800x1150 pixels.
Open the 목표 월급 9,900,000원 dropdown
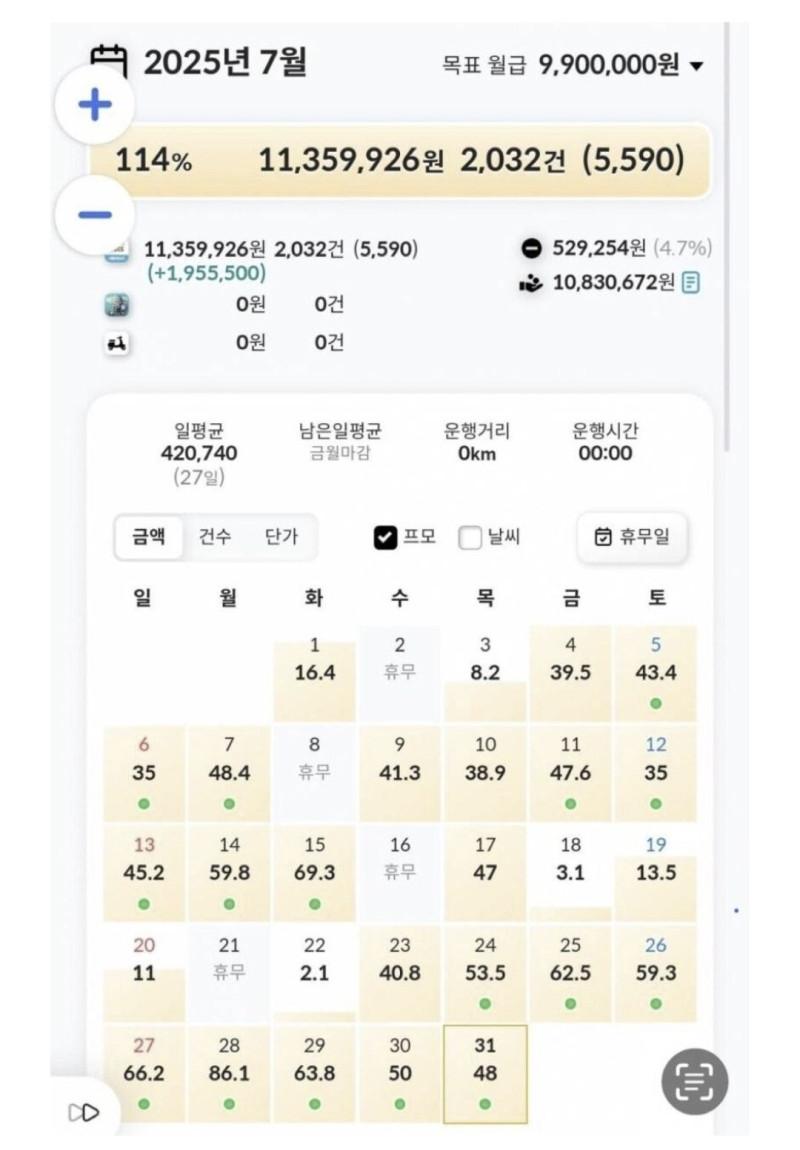coord(574,66)
